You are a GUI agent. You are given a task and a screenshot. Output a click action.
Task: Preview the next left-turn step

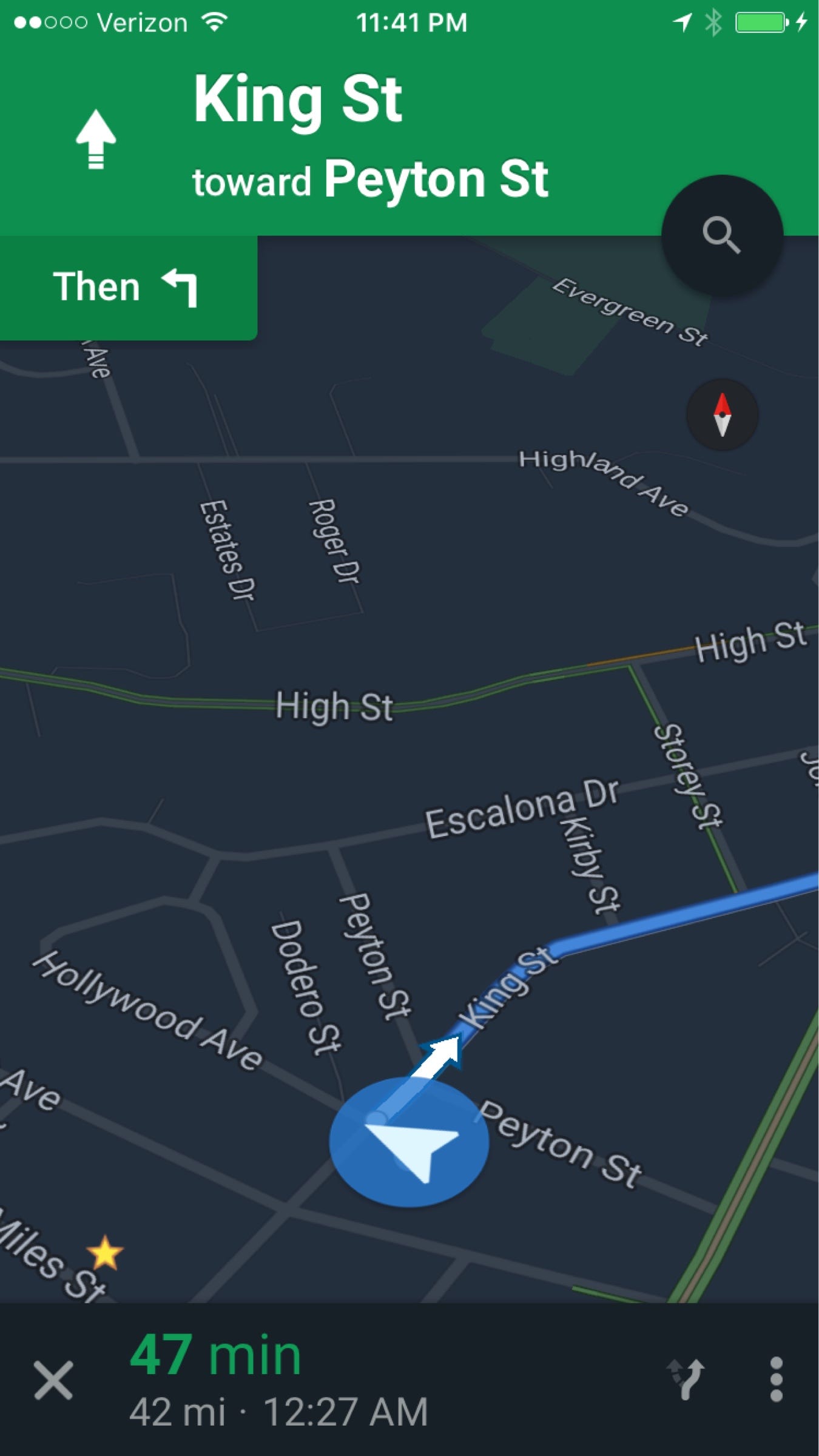pos(127,288)
